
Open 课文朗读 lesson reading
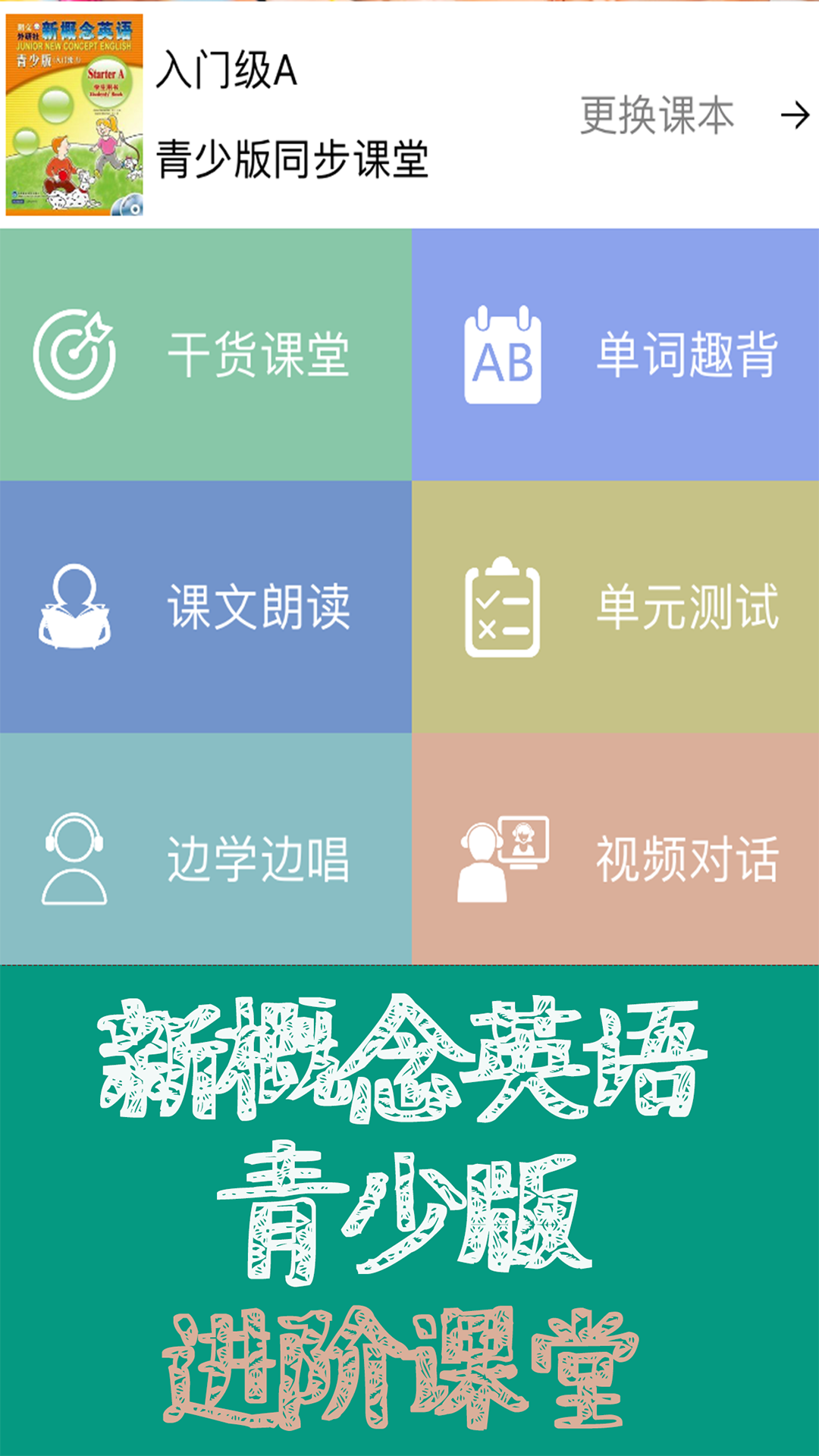click(205, 607)
